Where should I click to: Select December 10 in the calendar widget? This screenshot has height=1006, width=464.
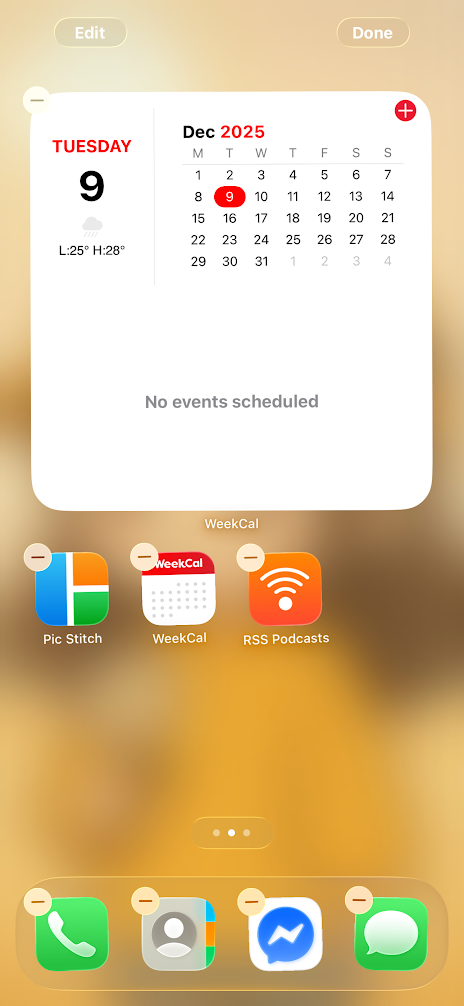click(261, 197)
